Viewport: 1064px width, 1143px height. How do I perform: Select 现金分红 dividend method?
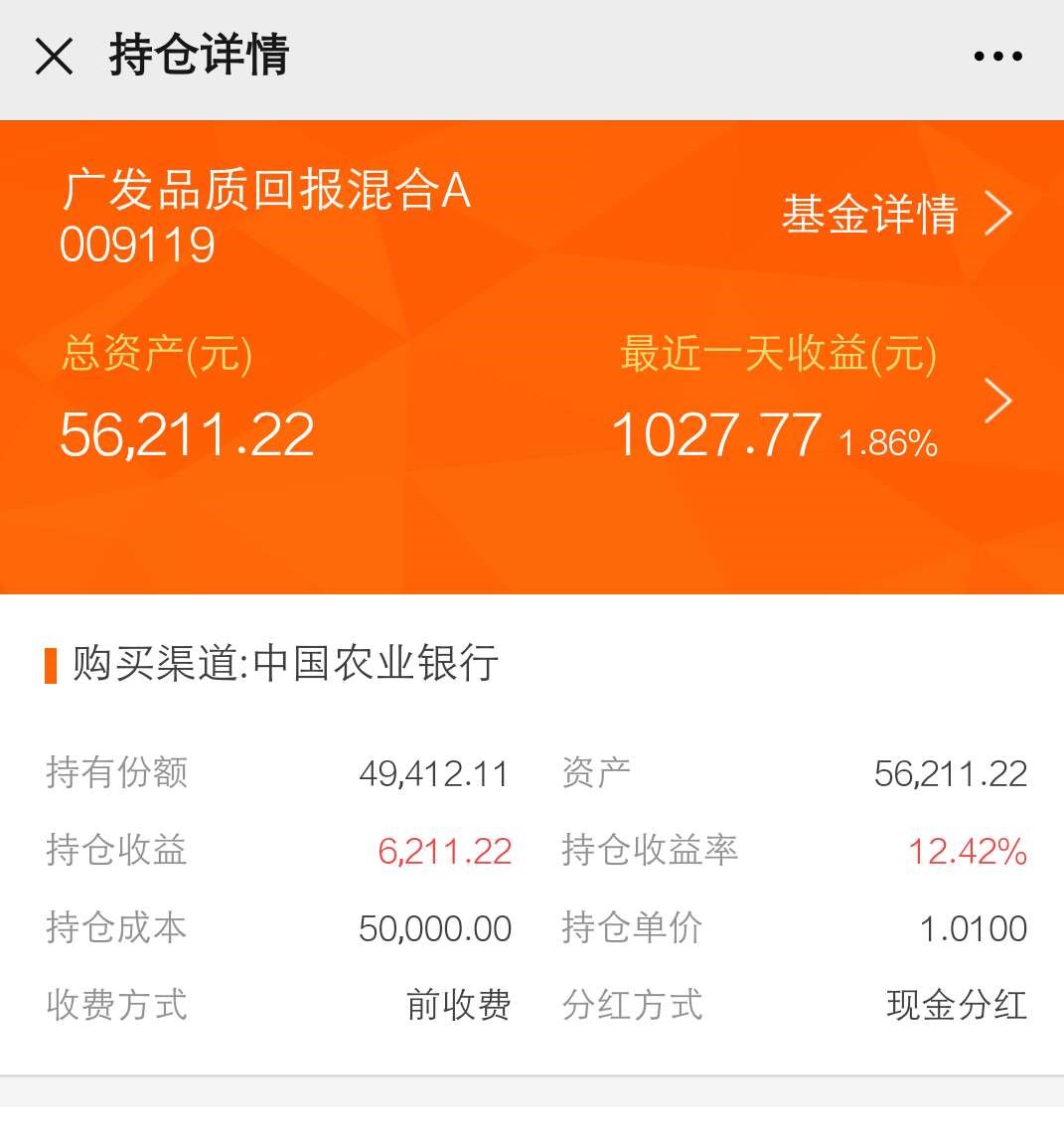point(956,1006)
